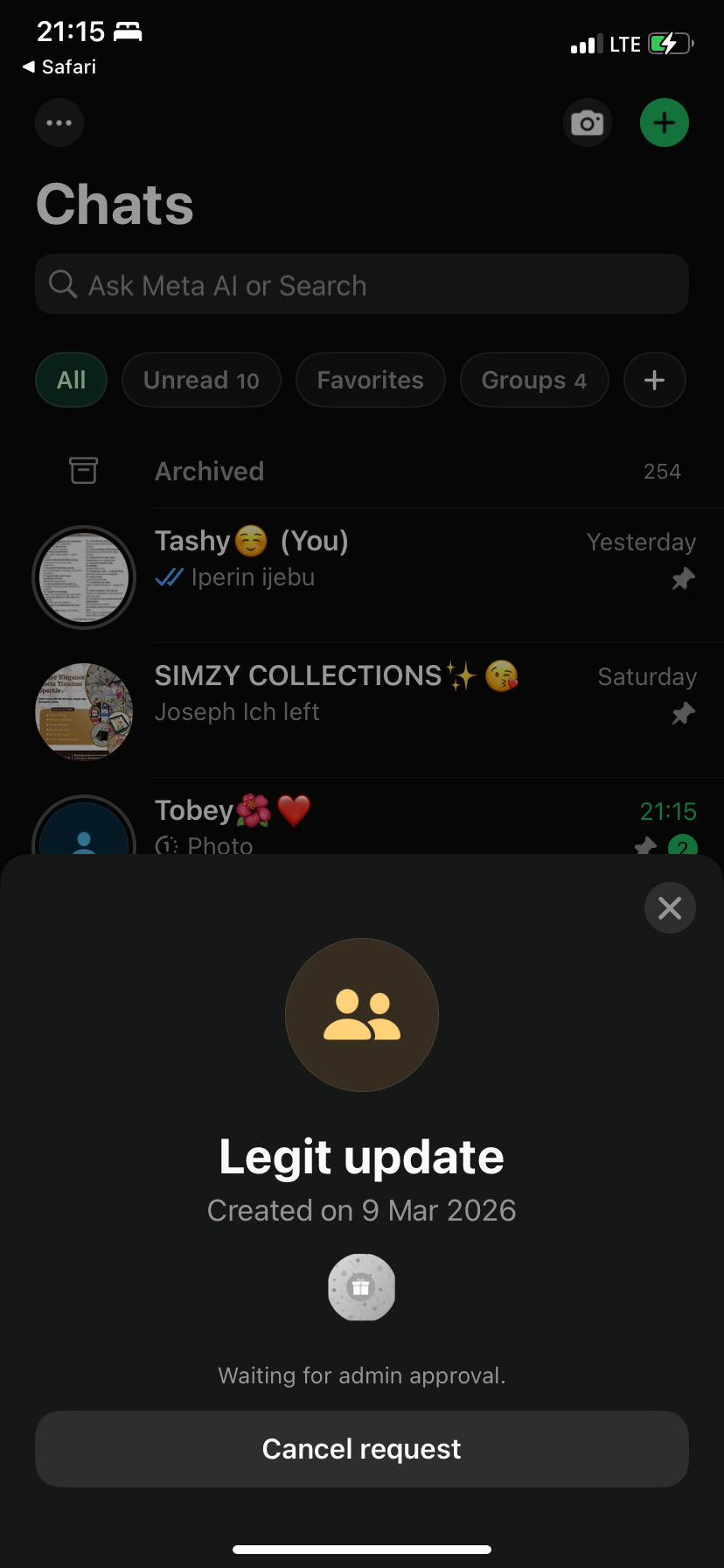
Task: Open the camera
Action: tap(587, 122)
